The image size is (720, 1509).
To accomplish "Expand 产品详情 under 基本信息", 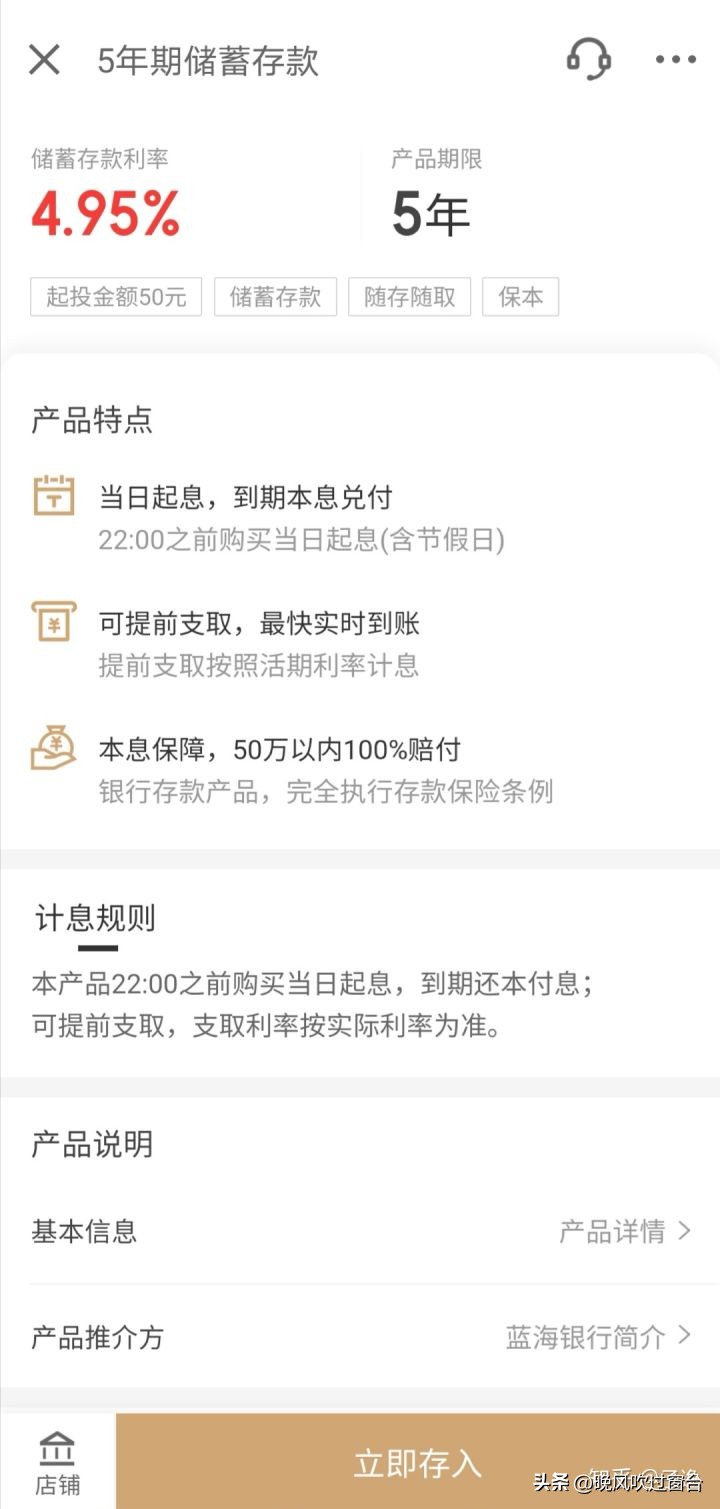I will (x=614, y=1231).
